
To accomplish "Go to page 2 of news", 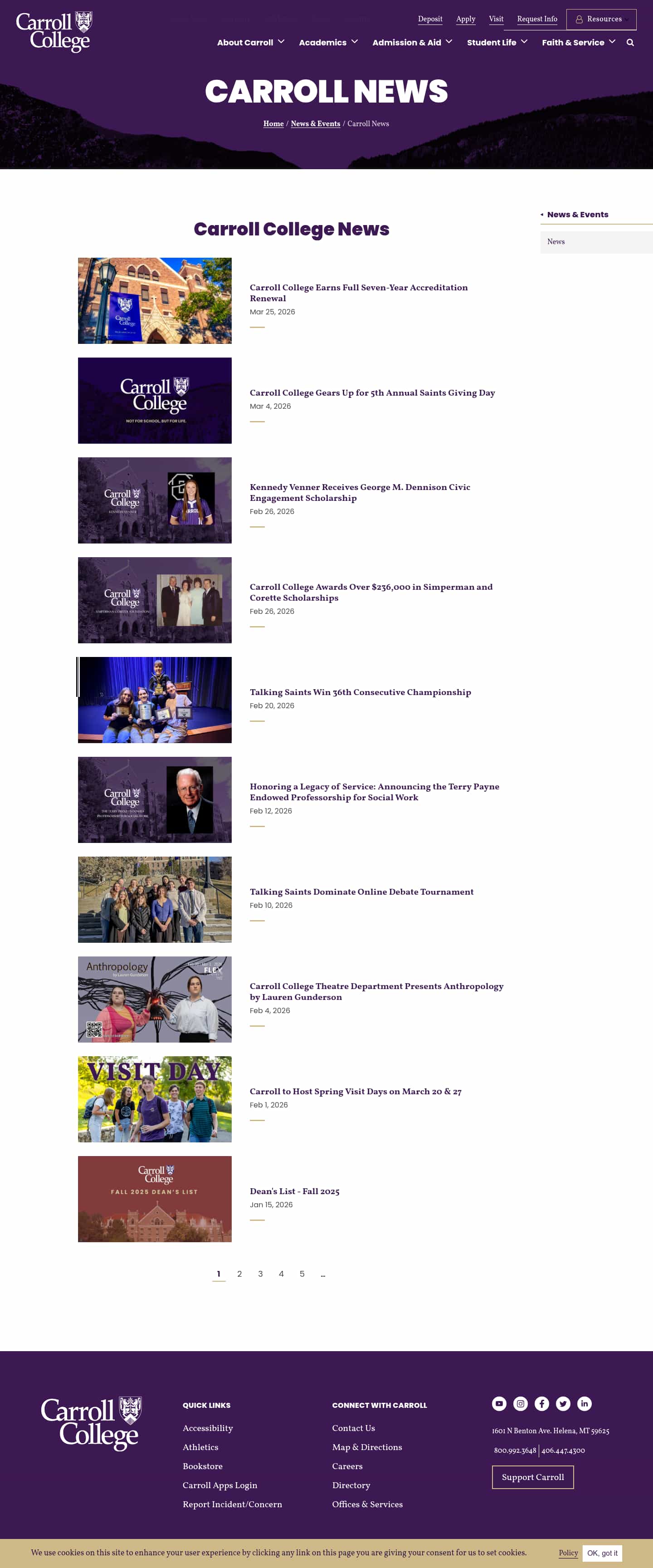I will (x=239, y=1274).
